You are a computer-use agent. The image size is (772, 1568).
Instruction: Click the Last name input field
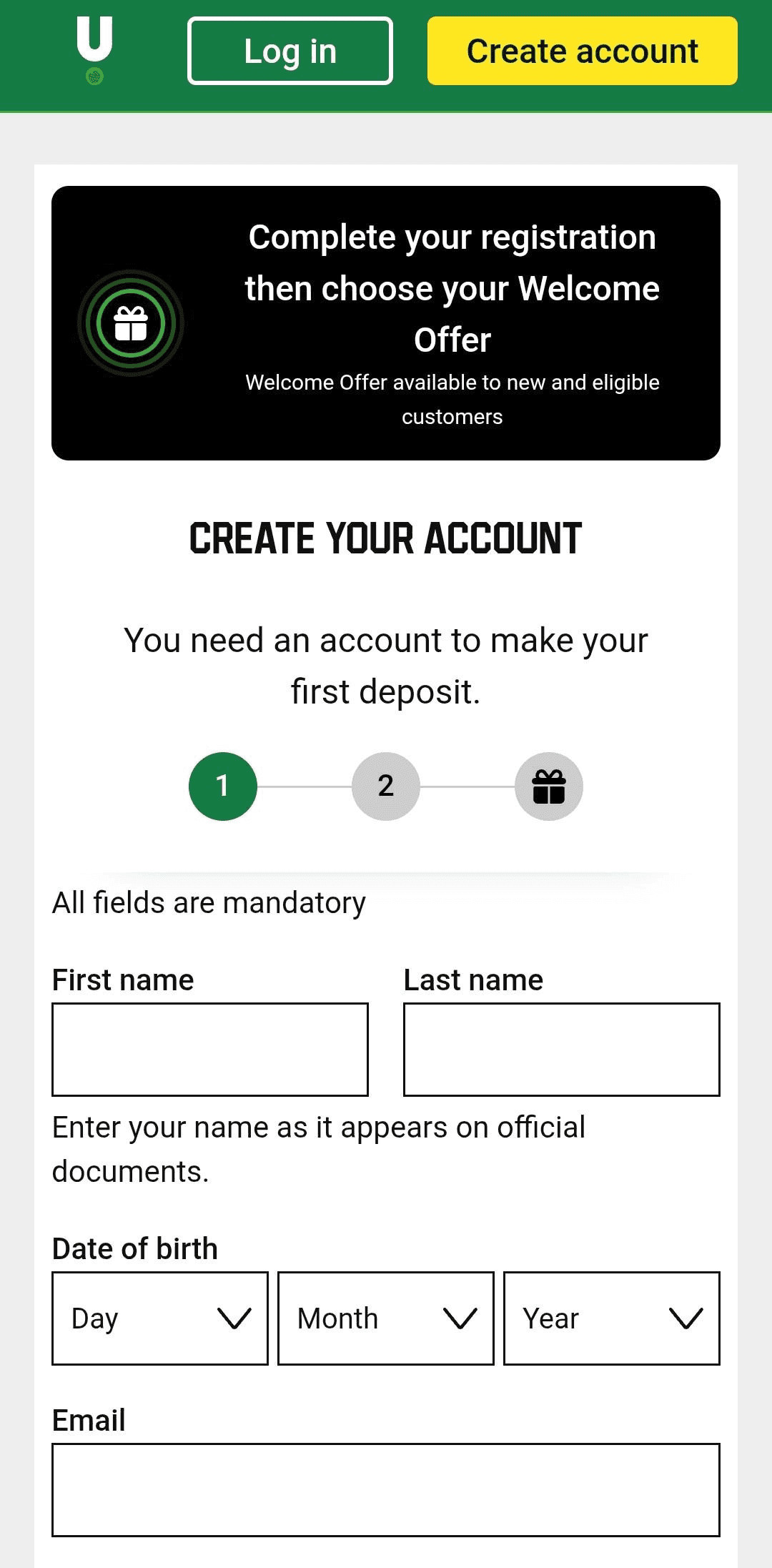point(562,1049)
